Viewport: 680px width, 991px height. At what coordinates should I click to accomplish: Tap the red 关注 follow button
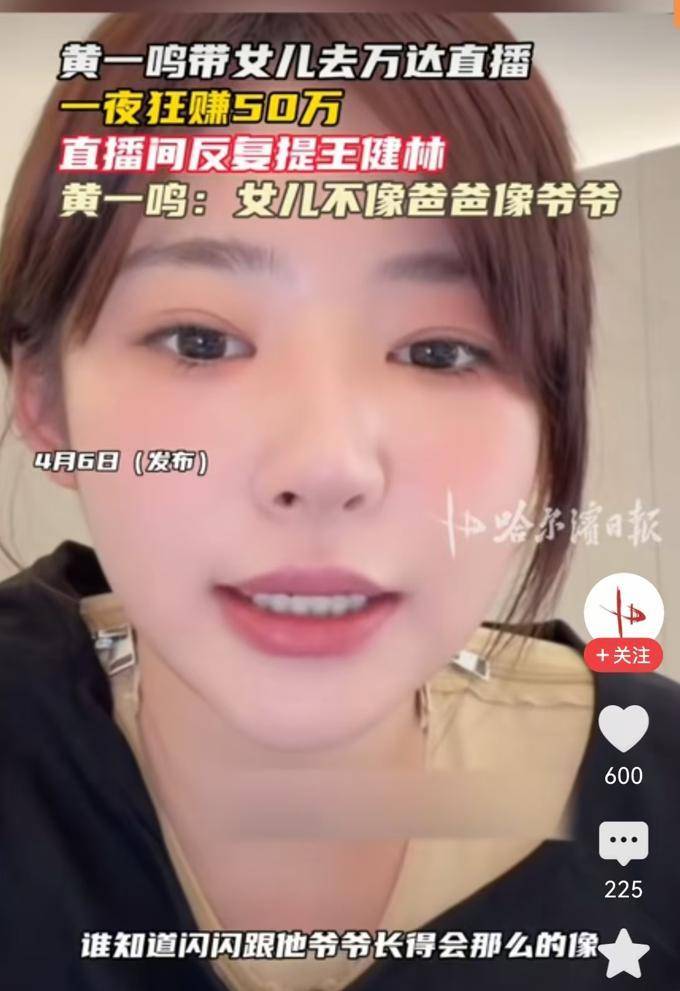pos(624,655)
